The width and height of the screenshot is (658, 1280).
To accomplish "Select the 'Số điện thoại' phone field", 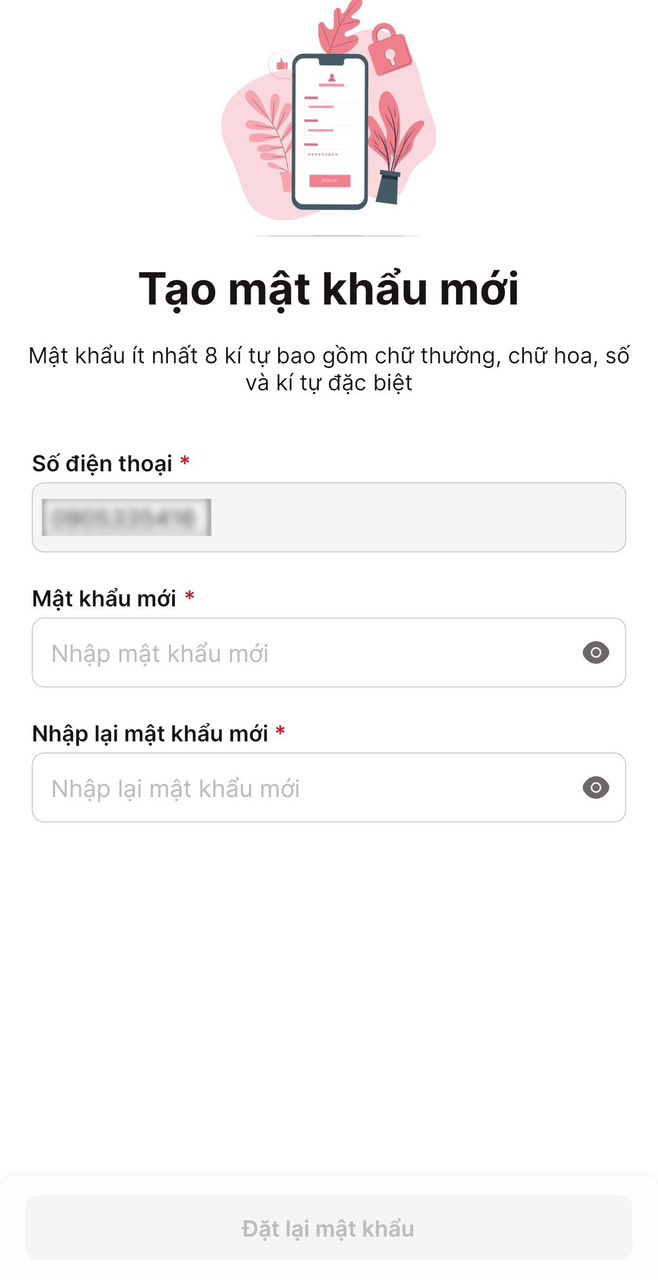I will 329,518.
